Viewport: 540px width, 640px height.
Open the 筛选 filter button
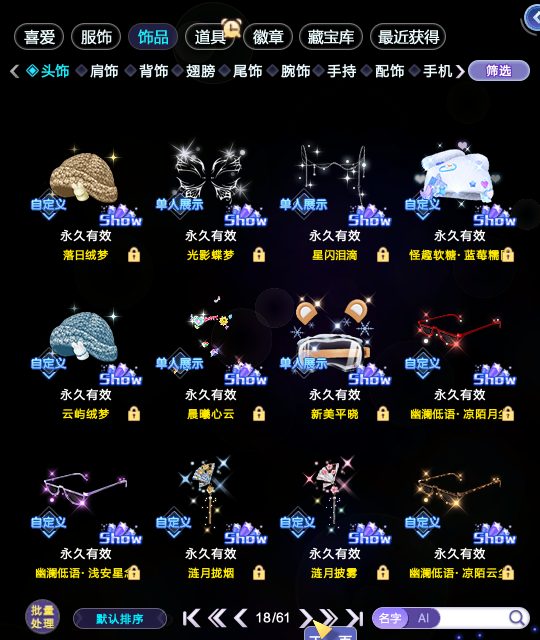499,71
